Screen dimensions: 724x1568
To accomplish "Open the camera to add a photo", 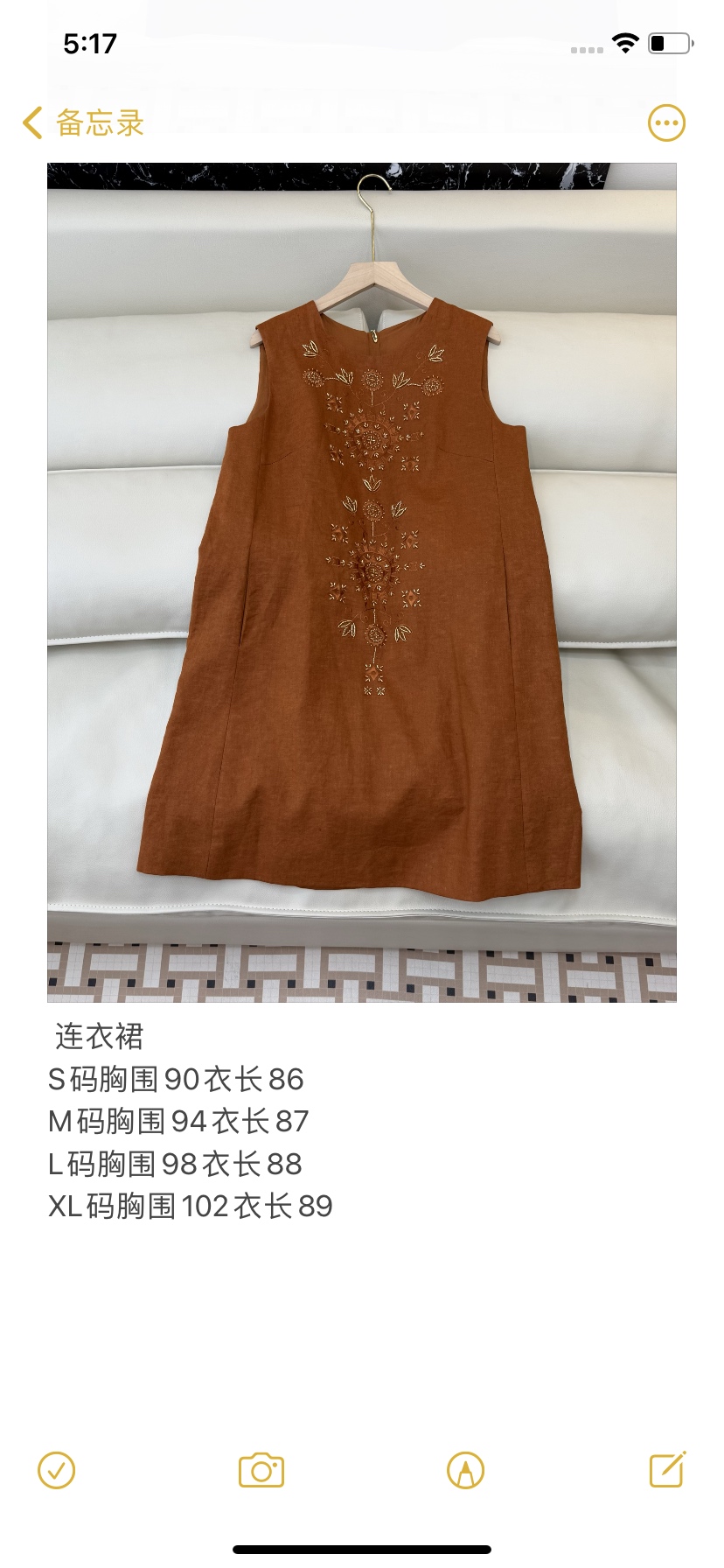I will point(261,1471).
